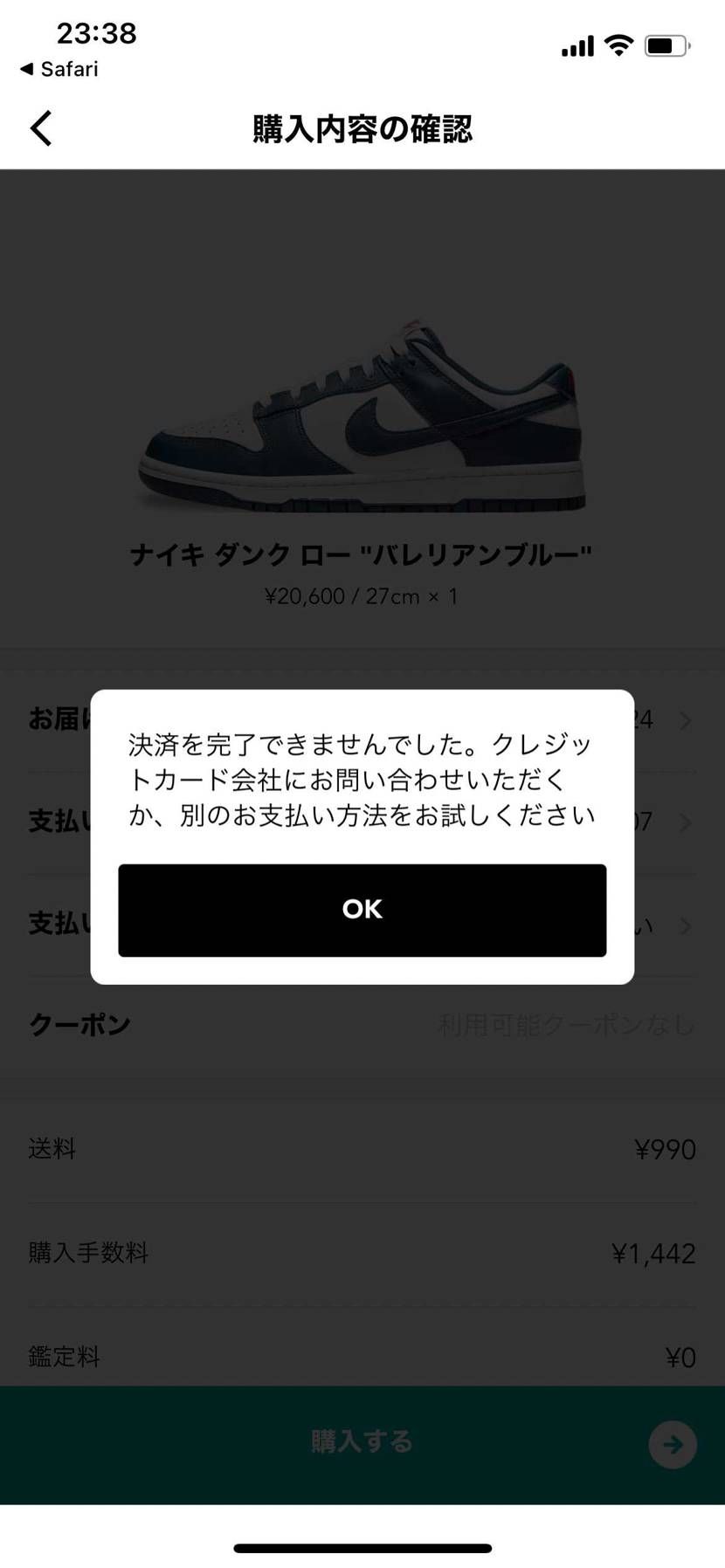
Task: Tap the 購入する purchase button
Action: (362, 1442)
